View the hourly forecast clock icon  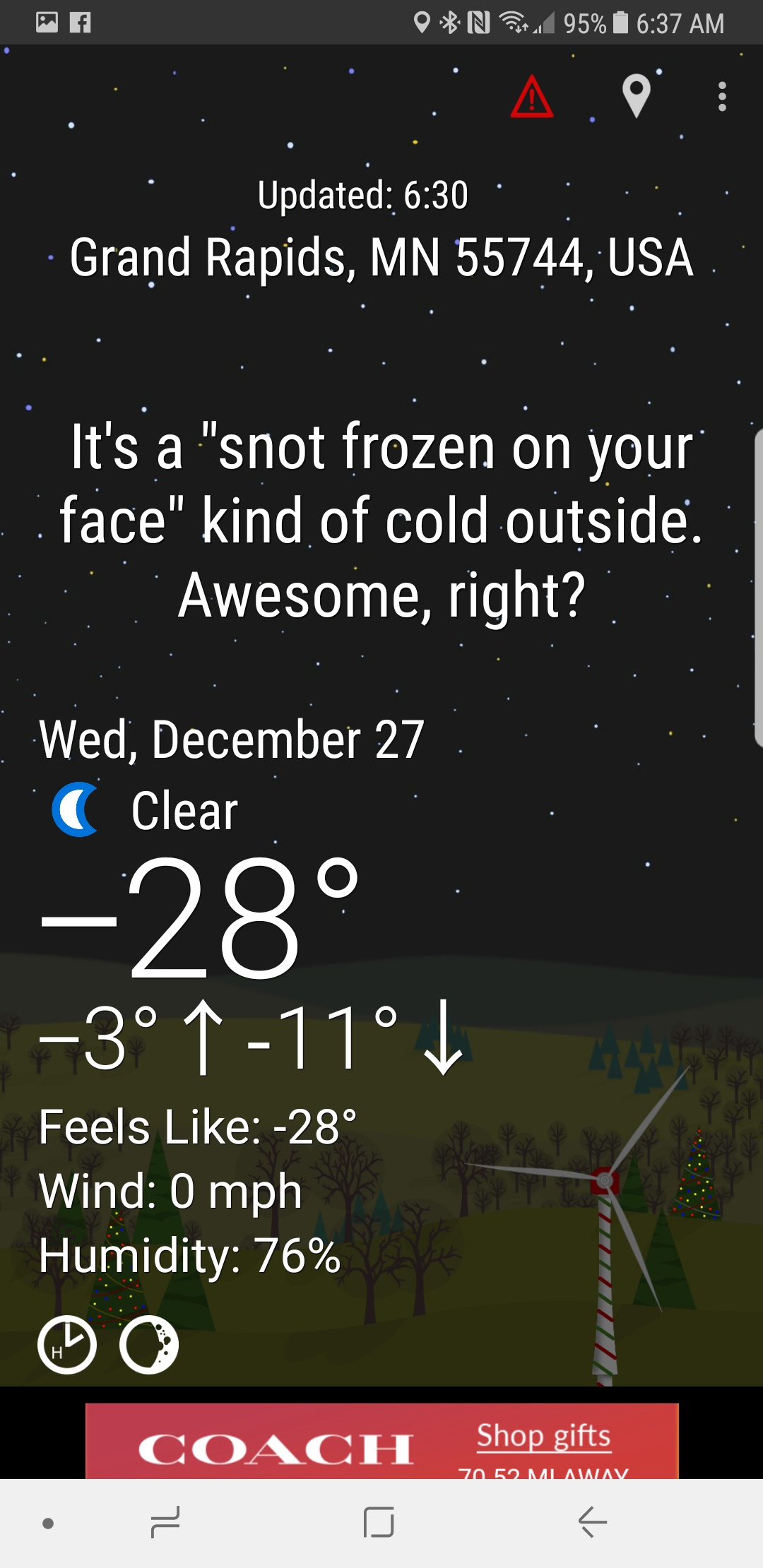[67, 1344]
